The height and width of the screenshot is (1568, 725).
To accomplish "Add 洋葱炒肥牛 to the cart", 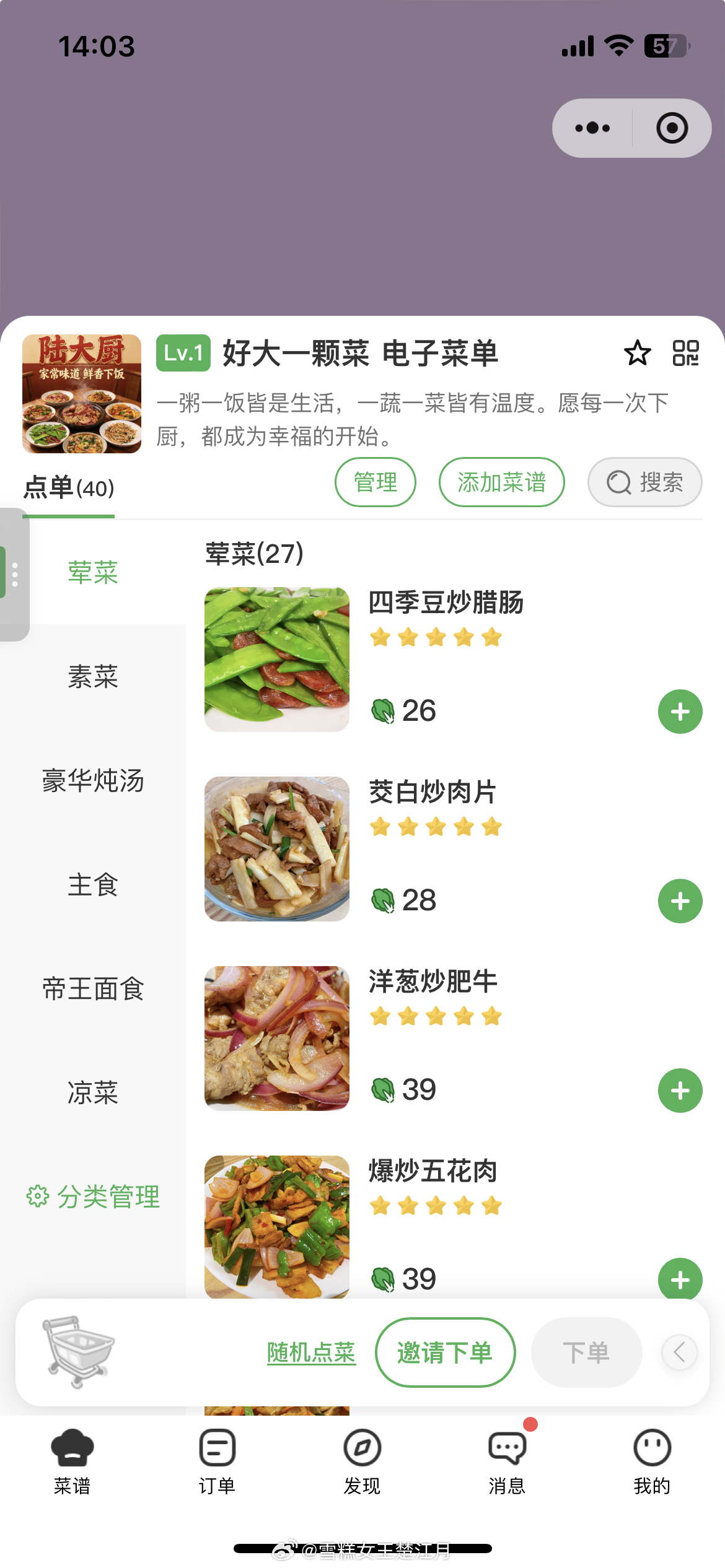I will point(680,1091).
